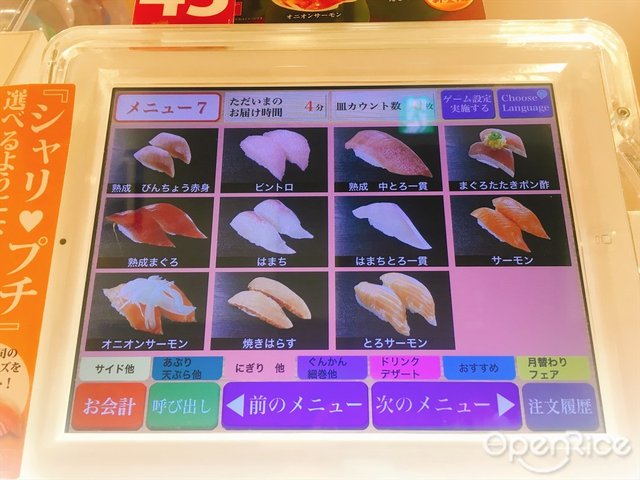Open the Choose Language option
Image resolution: width=640 pixels, height=480 pixels.
[x=525, y=104]
